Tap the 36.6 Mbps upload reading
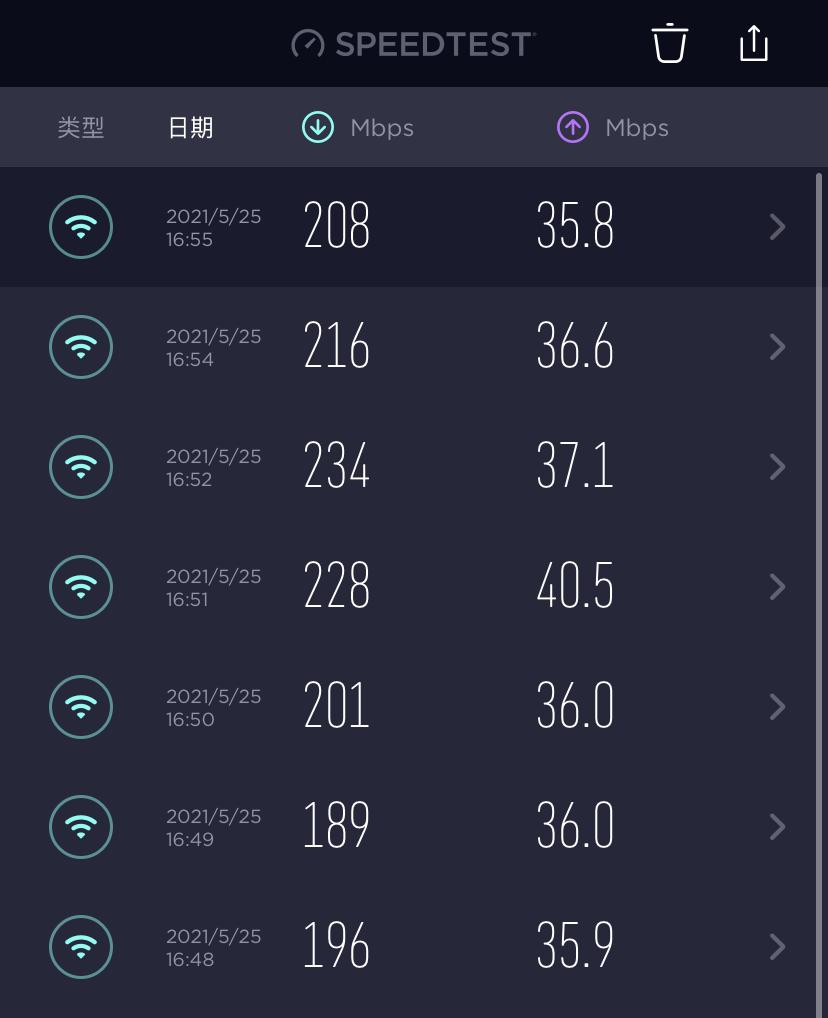The image size is (828, 1018). coord(575,347)
